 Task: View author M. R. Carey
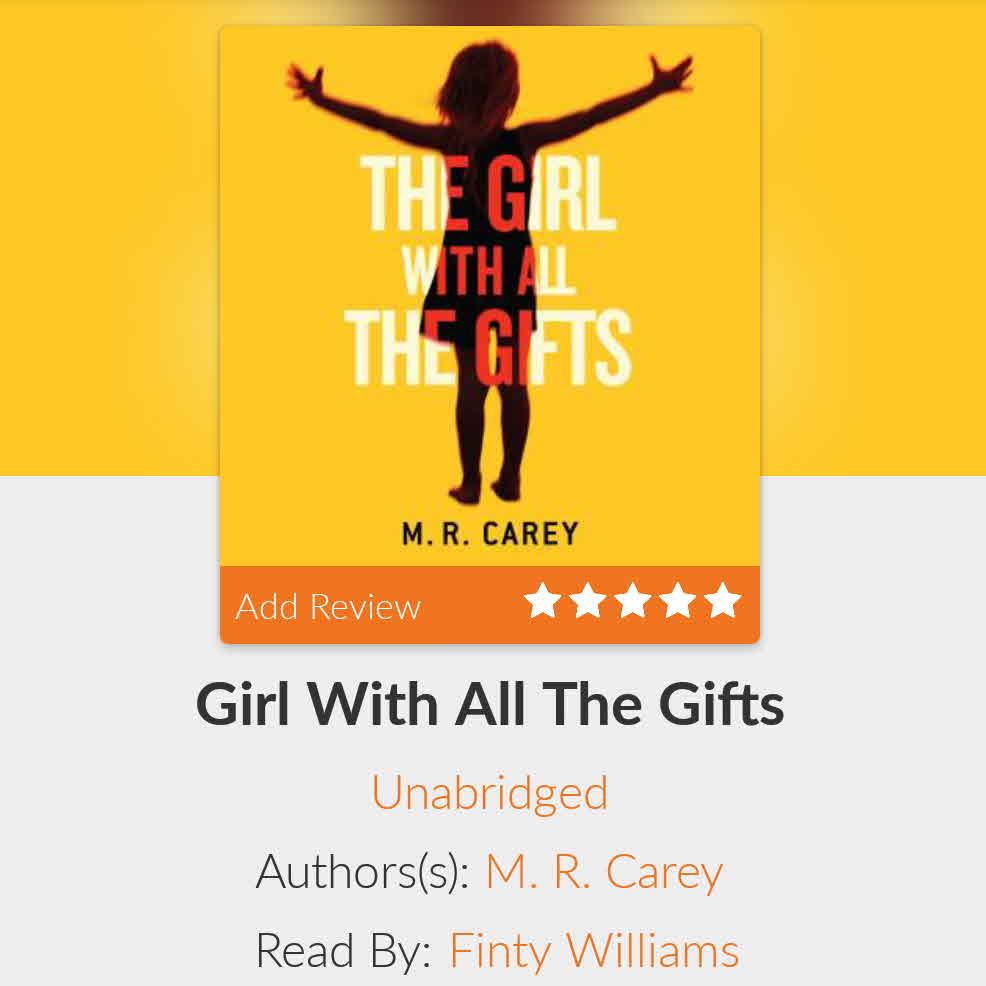(604, 872)
